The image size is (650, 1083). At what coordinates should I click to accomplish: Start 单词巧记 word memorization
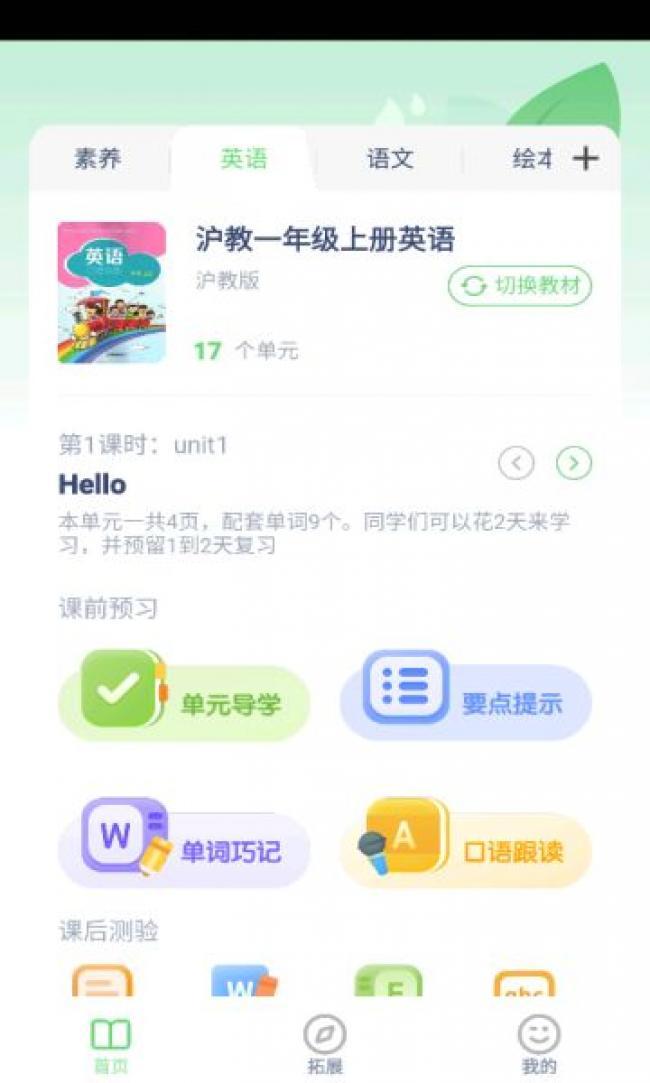point(184,848)
